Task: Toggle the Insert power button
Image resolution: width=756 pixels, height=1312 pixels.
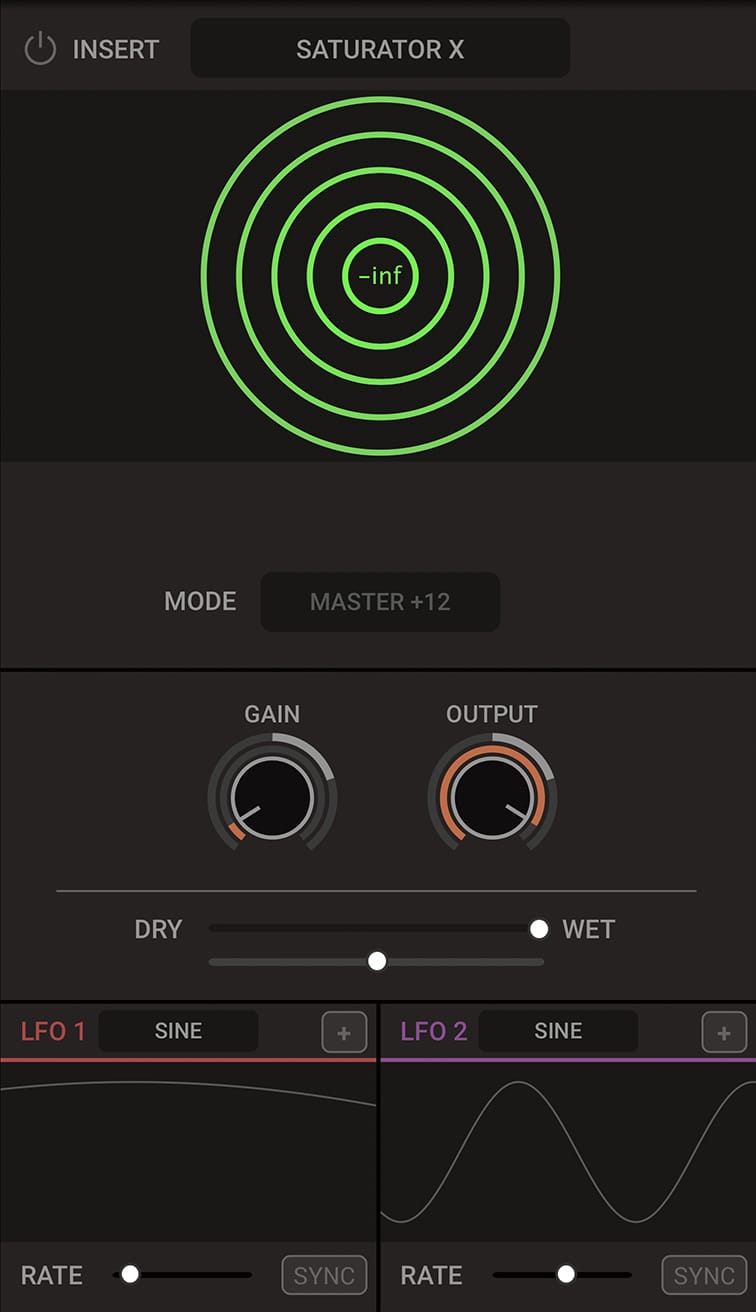Action: [40, 48]
